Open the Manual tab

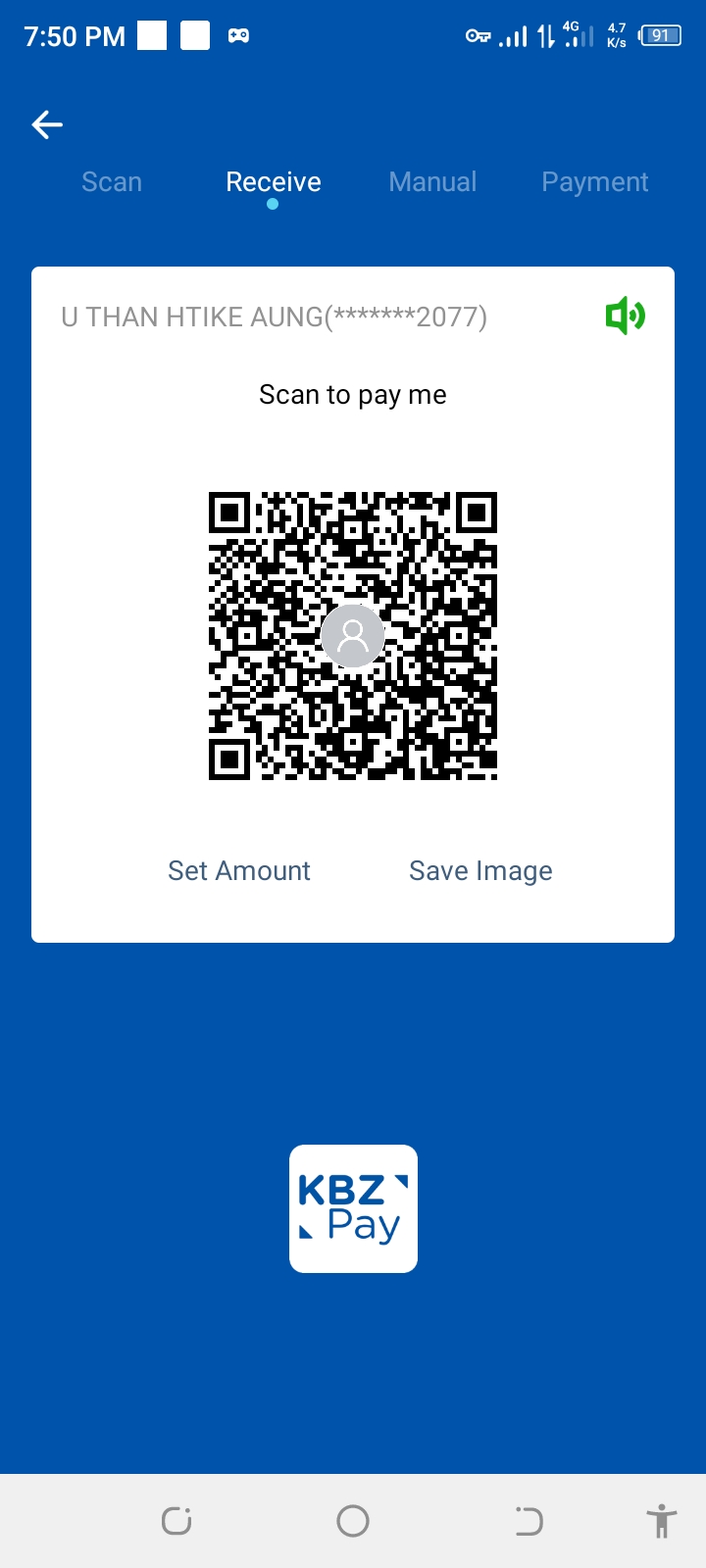pyautogui.click(x=432, y=182)
